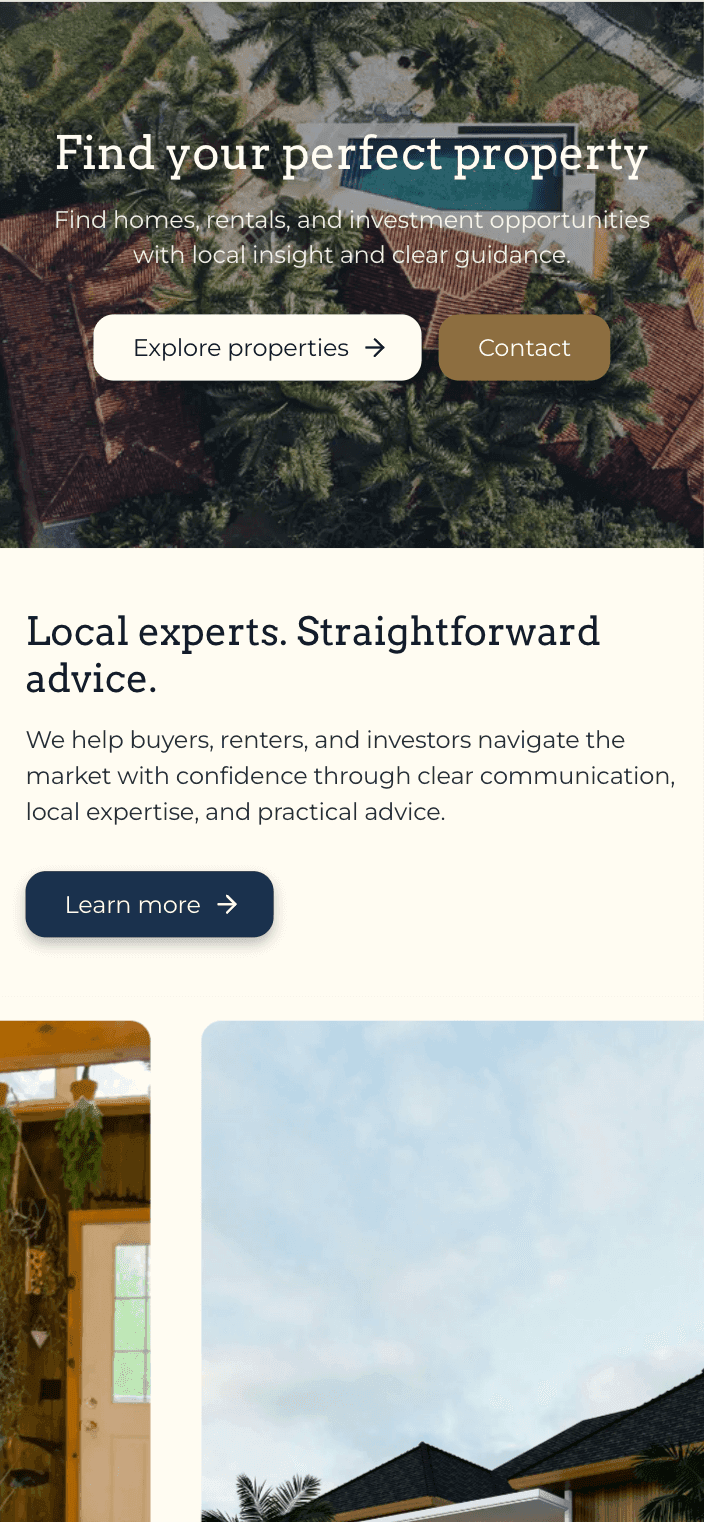
Task: Open the house exterior photo card
Action: (452, 1270)
